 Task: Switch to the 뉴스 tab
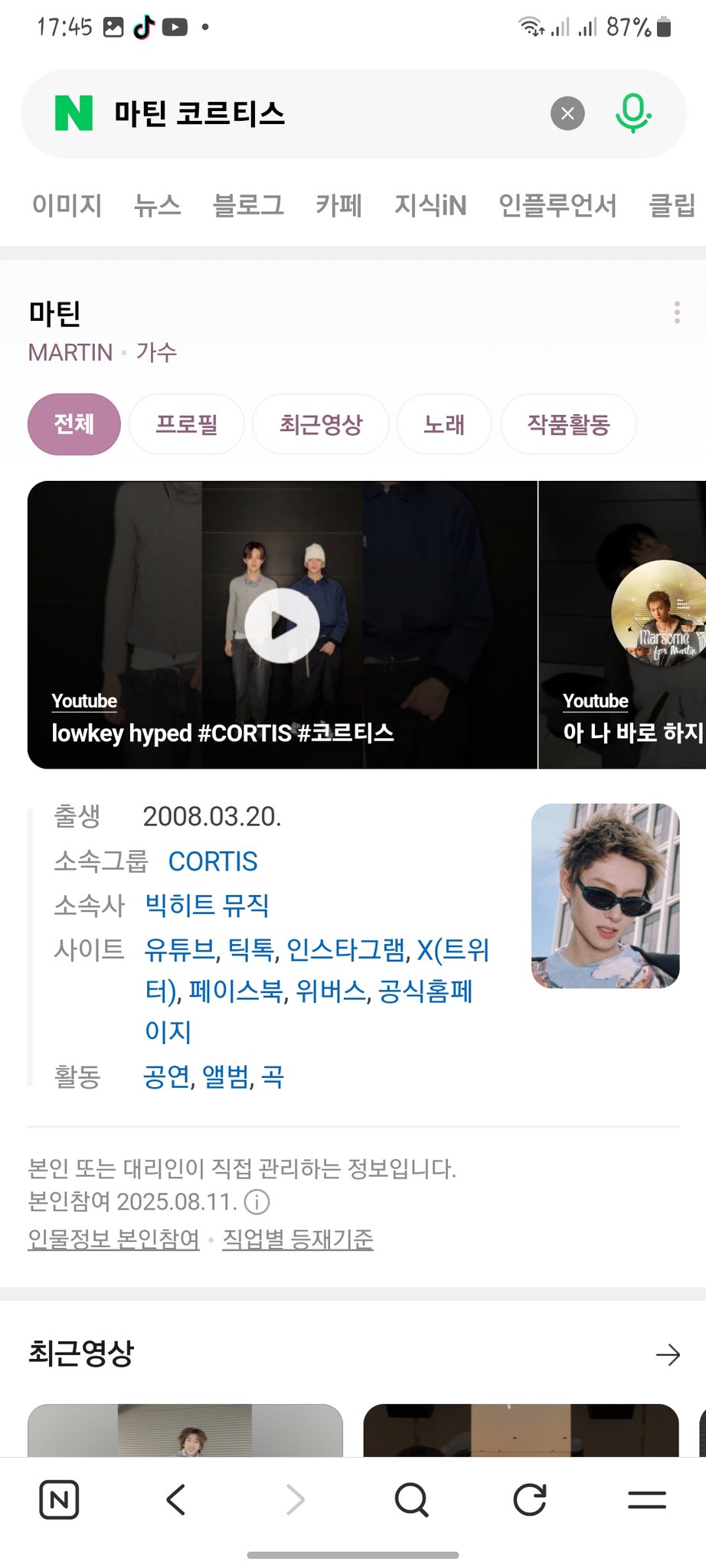pyautogui.click(x=157, y=205)
